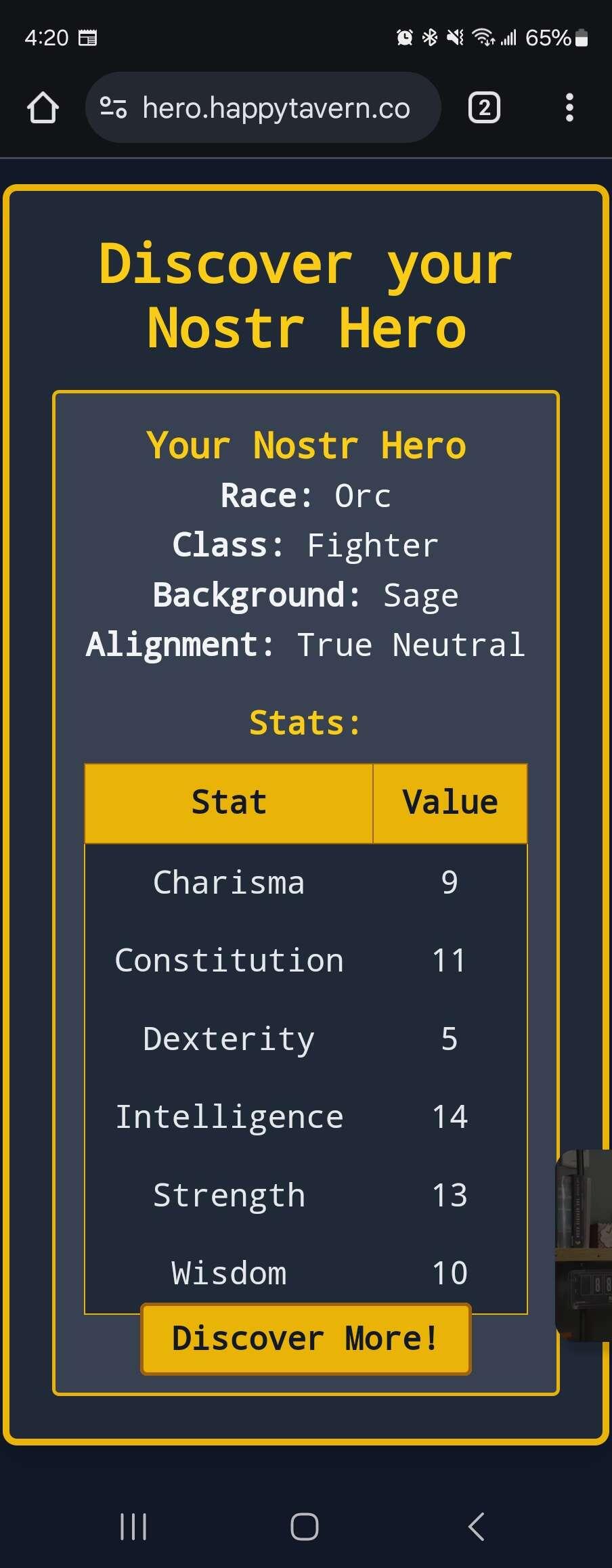Image resolution: width=612 pixels, height=1568 pixels.
Task: Tap the hero.happytavern.co address bar
Action: click(276, 108)
